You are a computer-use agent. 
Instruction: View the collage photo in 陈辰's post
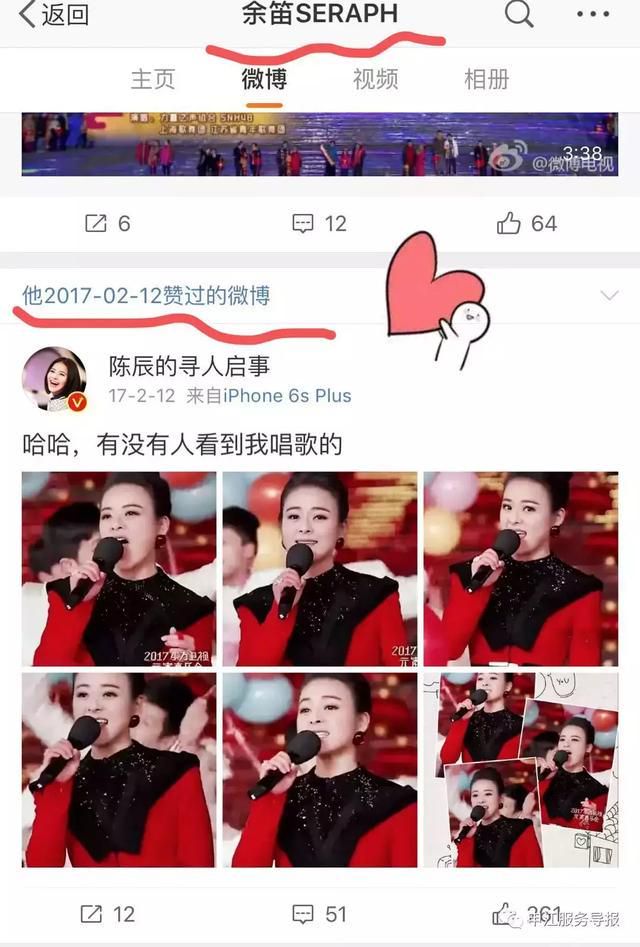[x=520, y=769]
